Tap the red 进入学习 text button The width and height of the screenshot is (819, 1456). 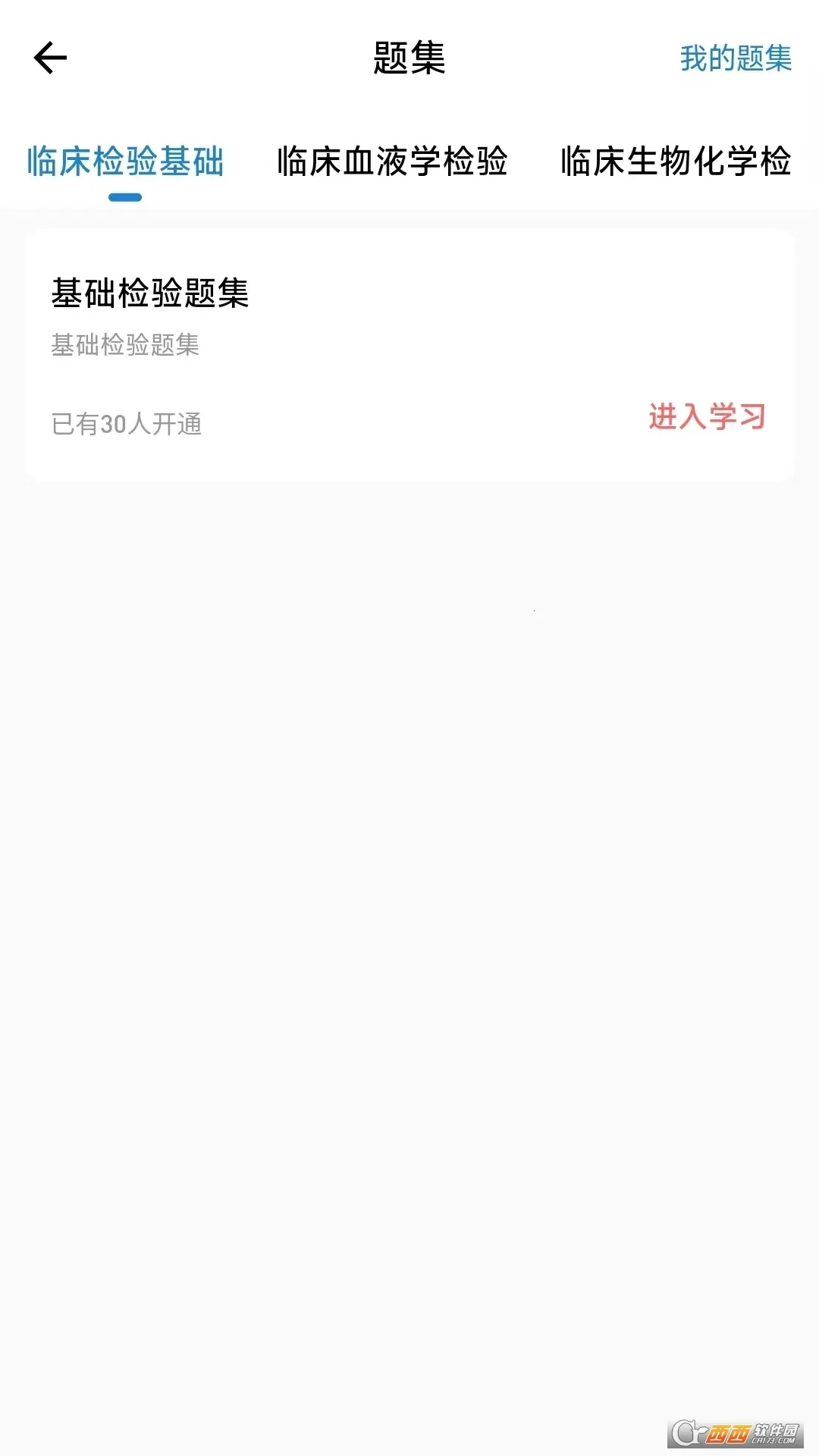pos(707,418)
